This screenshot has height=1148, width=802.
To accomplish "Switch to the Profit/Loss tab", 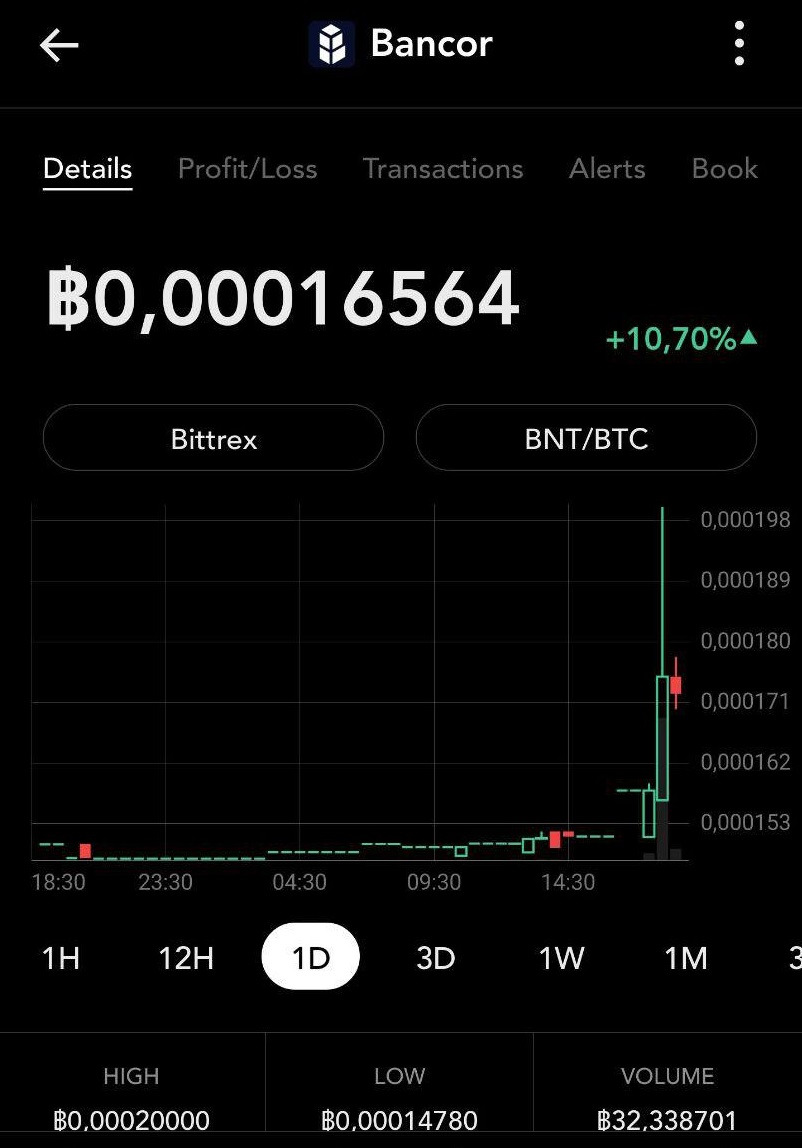I will pos(247,169).
